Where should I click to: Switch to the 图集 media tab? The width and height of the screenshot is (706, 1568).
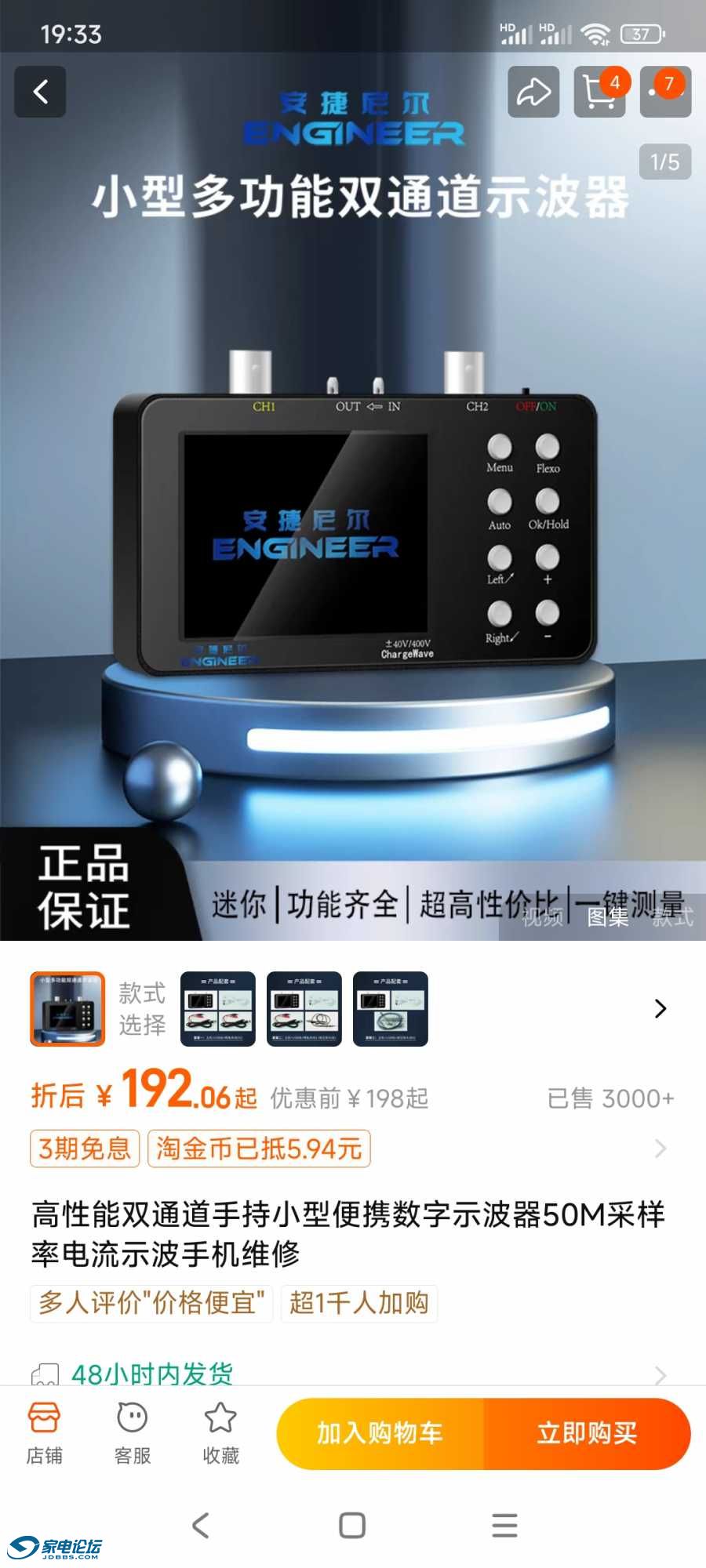point(608,916)
